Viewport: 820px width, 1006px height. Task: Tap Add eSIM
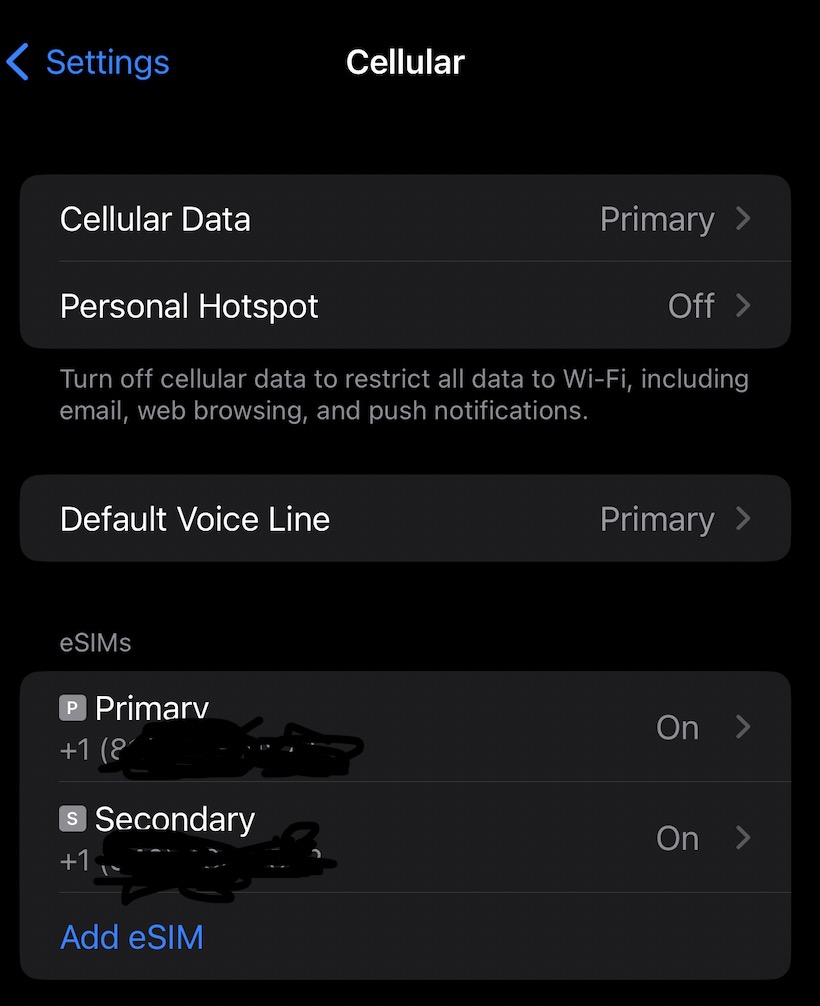[x=132, y=937]
